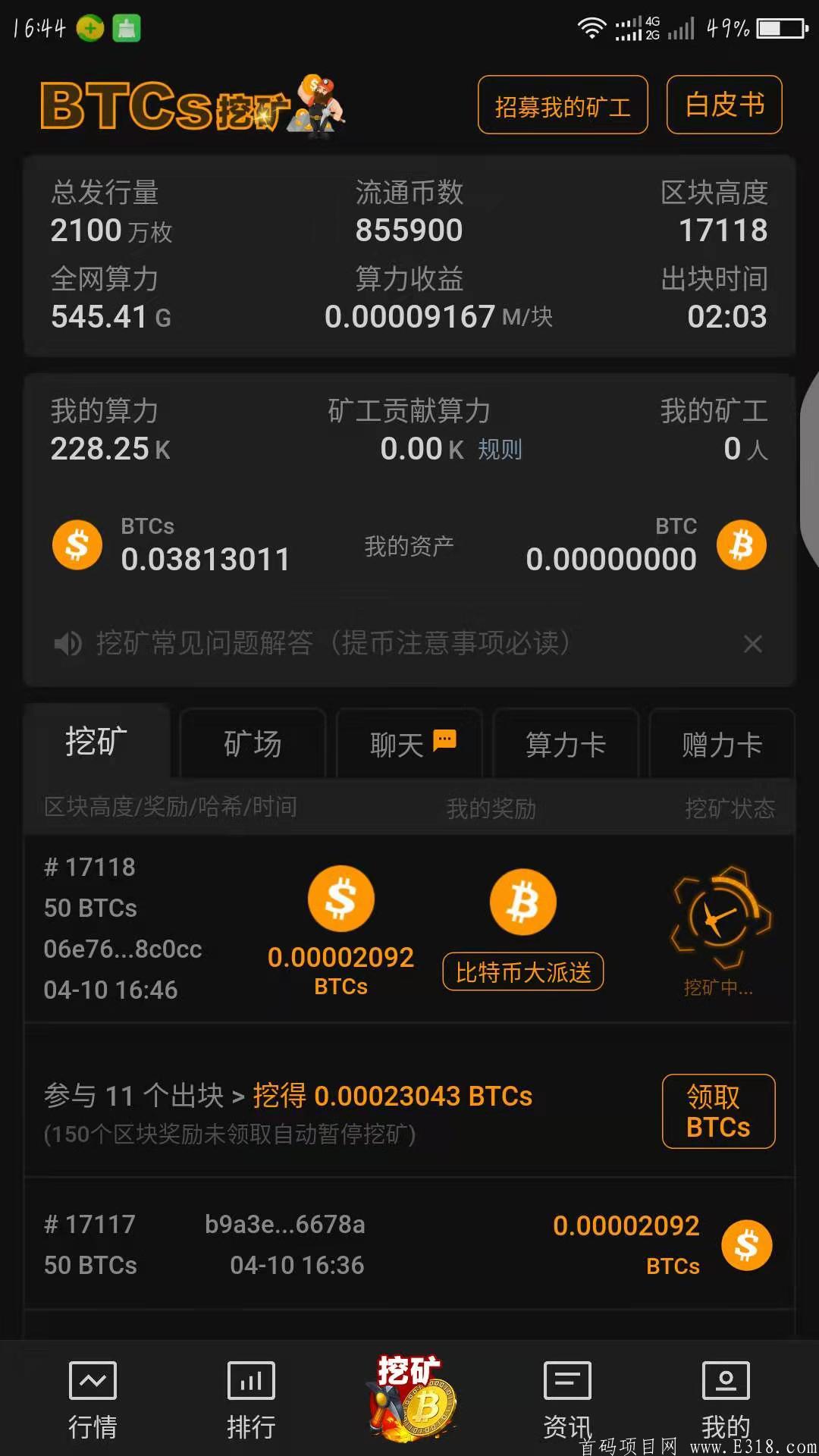
Task: Tap the central 挖矿 pickaxe icon
Action: (x=409, y=1399)
